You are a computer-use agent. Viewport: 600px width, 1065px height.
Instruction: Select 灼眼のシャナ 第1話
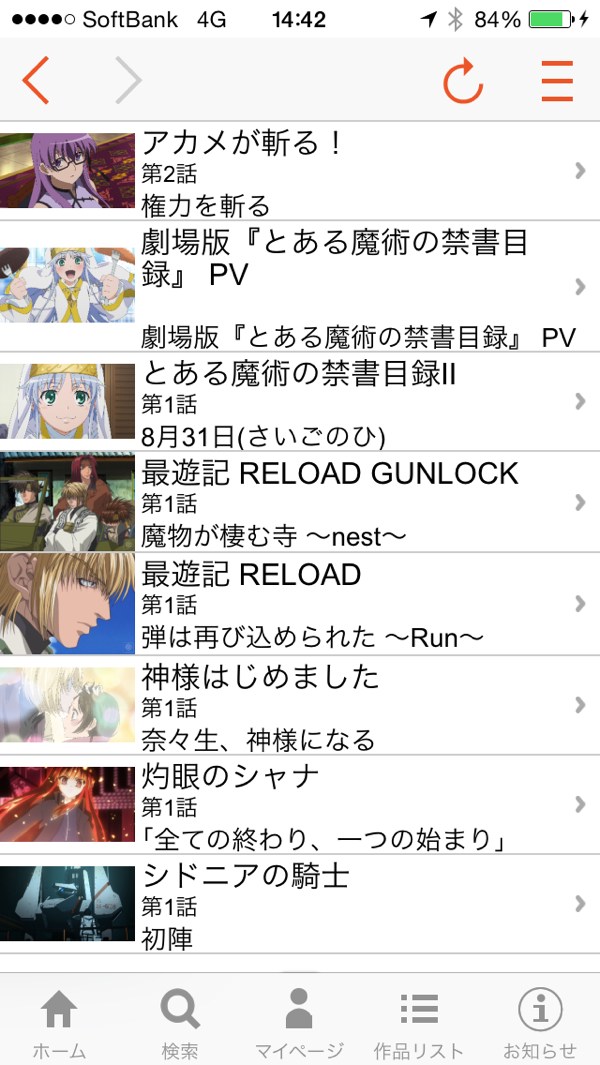pos(300,804)
